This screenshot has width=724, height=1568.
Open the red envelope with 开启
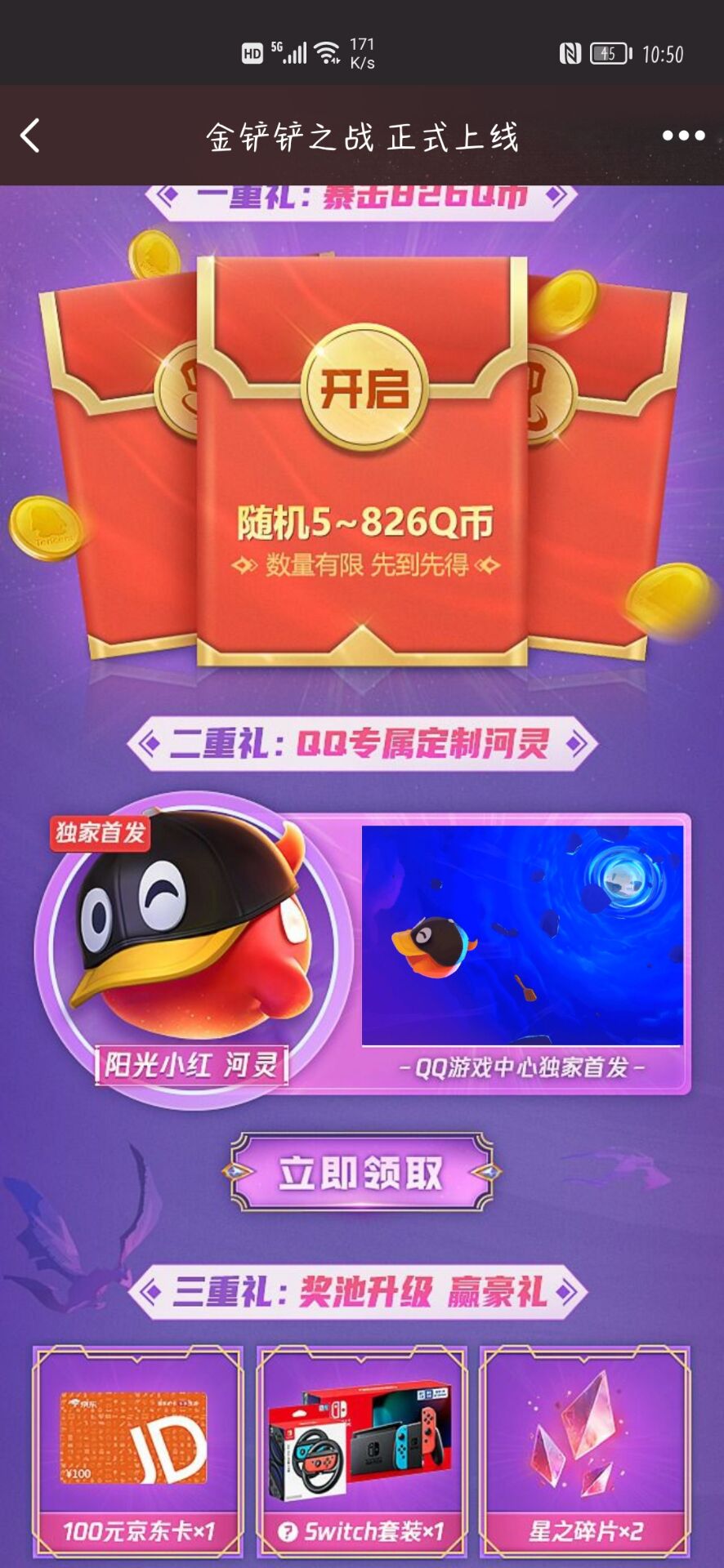click(x=364, y=387)
